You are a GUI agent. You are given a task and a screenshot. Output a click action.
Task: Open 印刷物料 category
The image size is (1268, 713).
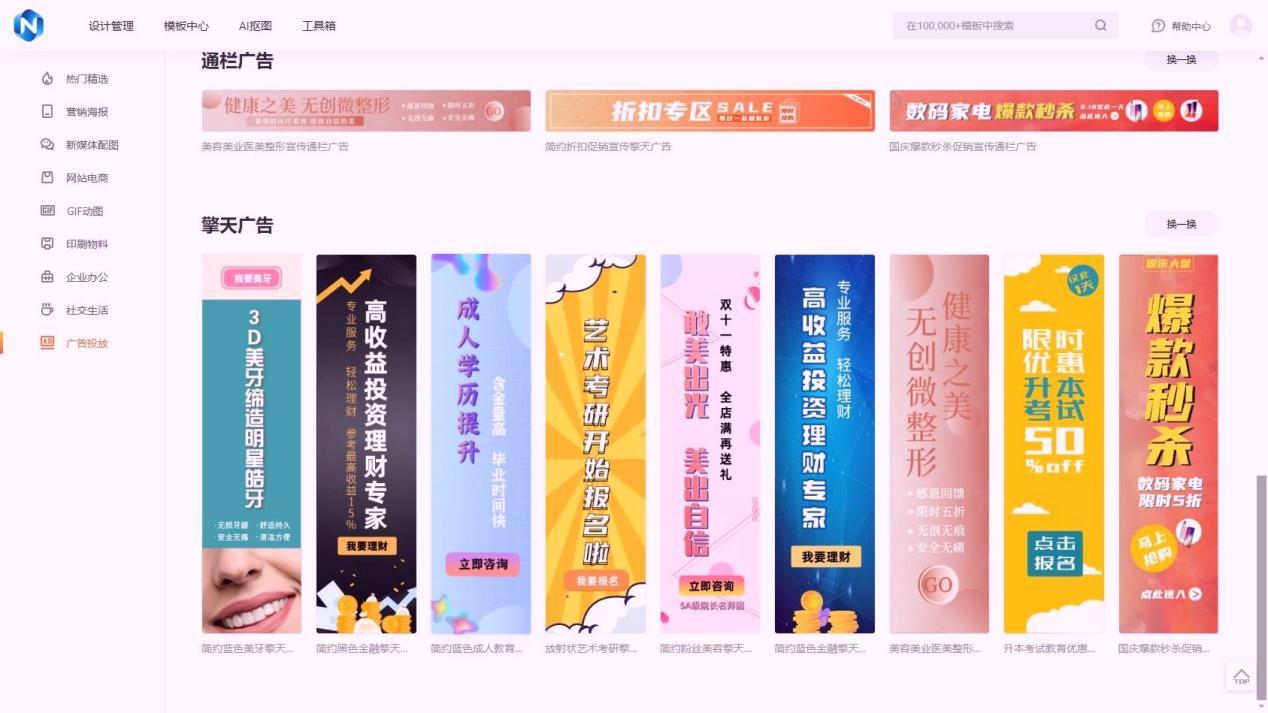(x=86, y=244)
